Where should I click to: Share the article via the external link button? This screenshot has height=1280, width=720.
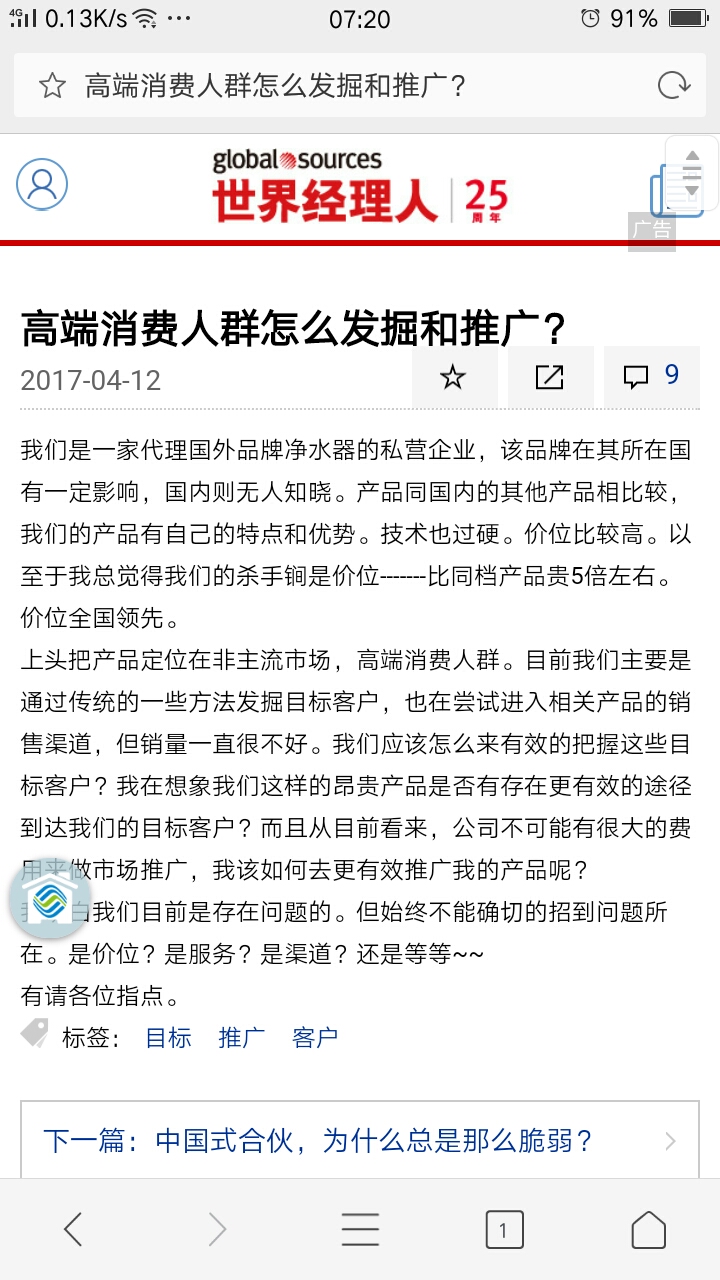click(549, 377)
